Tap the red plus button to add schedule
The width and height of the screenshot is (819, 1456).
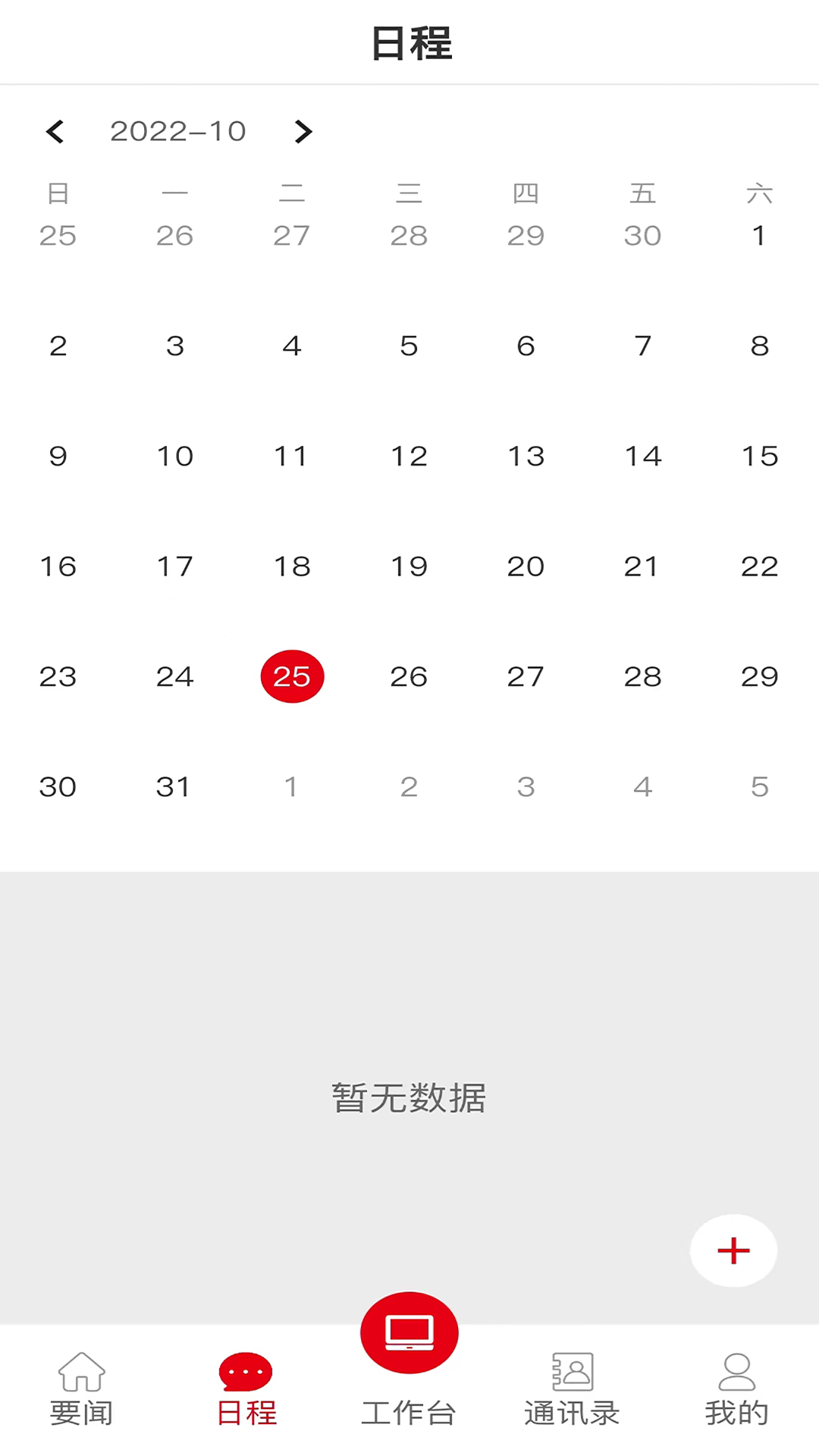tap(733, 1251)
